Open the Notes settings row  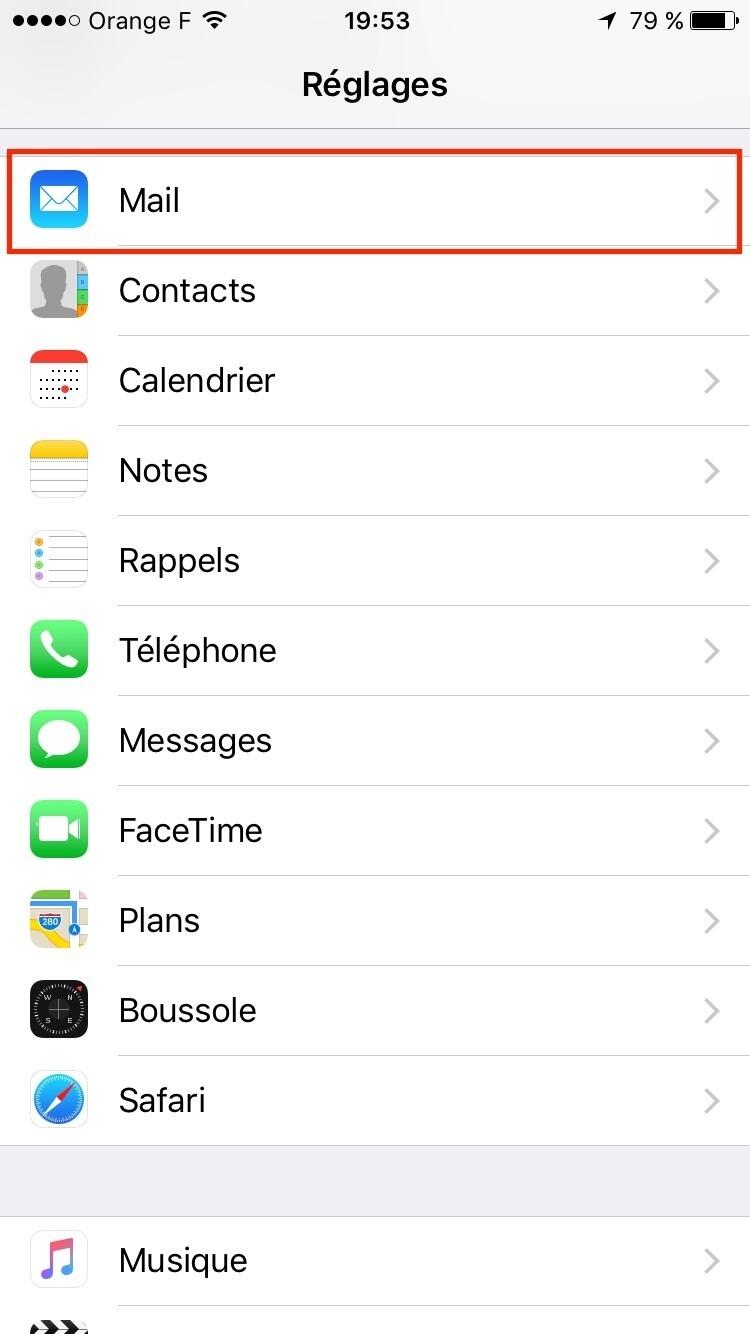(375, 471)
